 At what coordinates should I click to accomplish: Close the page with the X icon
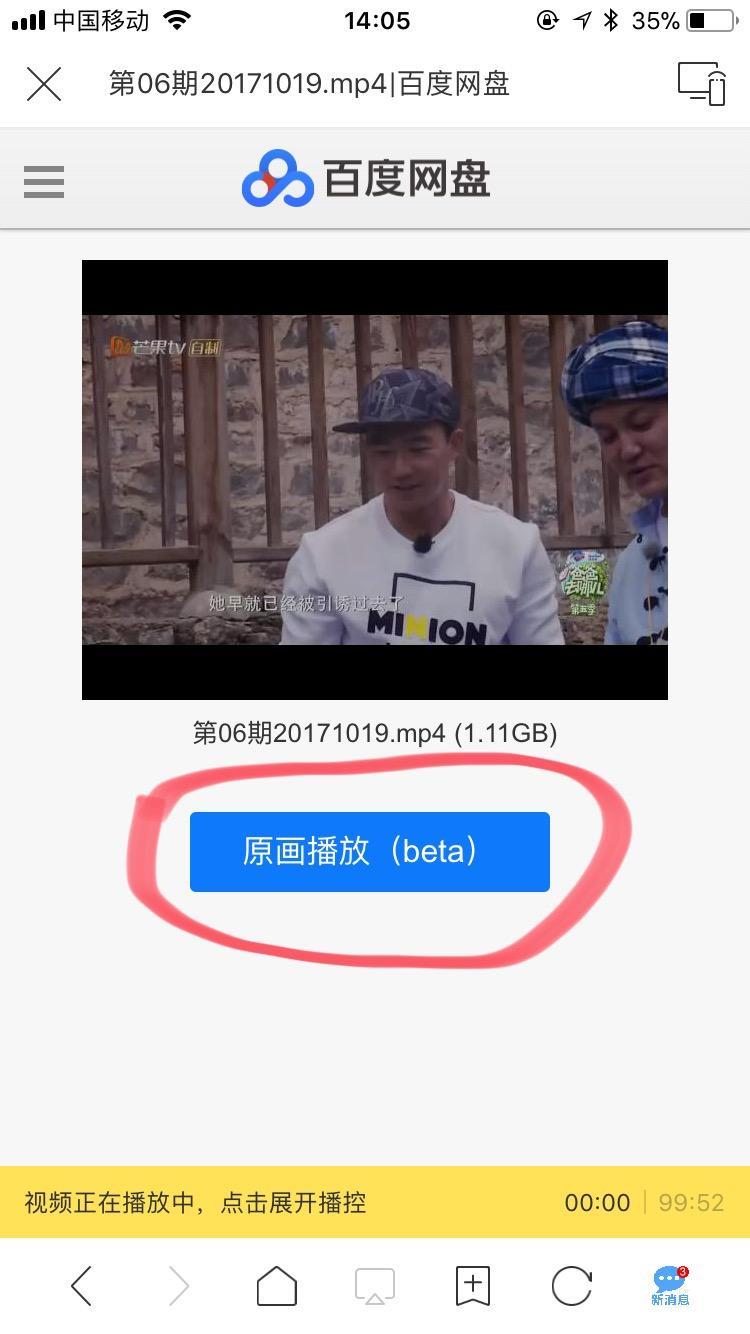click(x=44, y=84)
